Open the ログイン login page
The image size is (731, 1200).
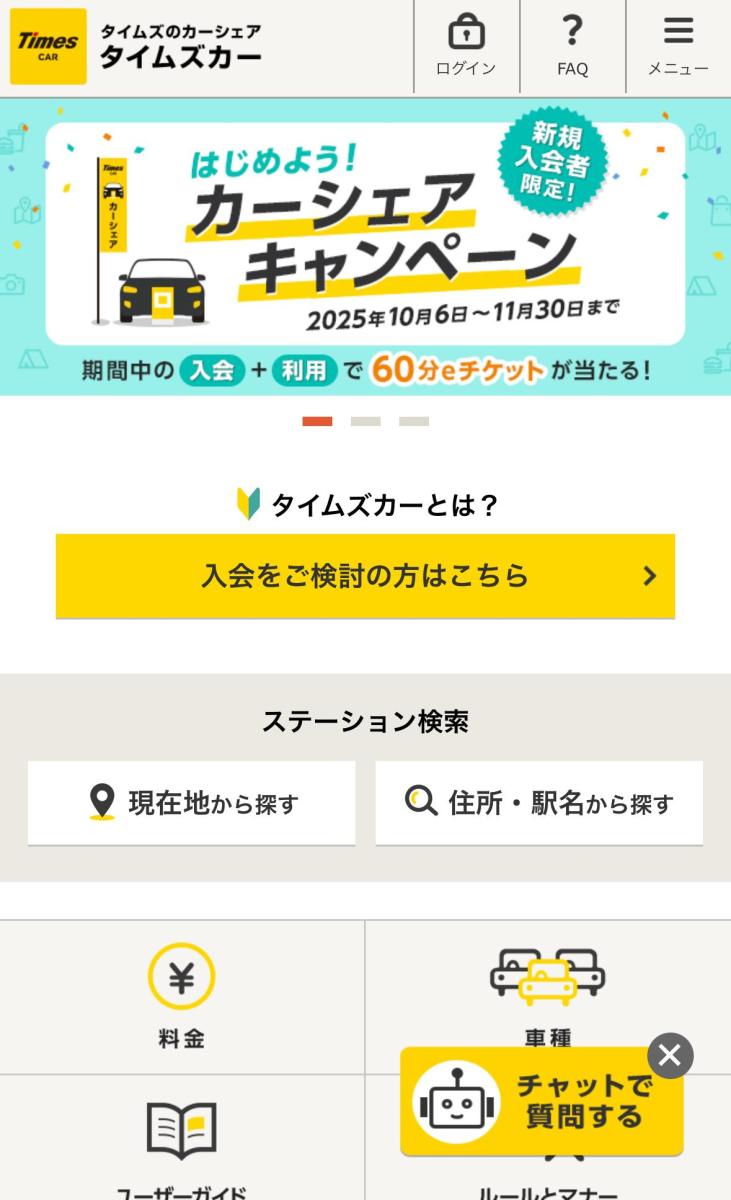click(x=466, y=46)
